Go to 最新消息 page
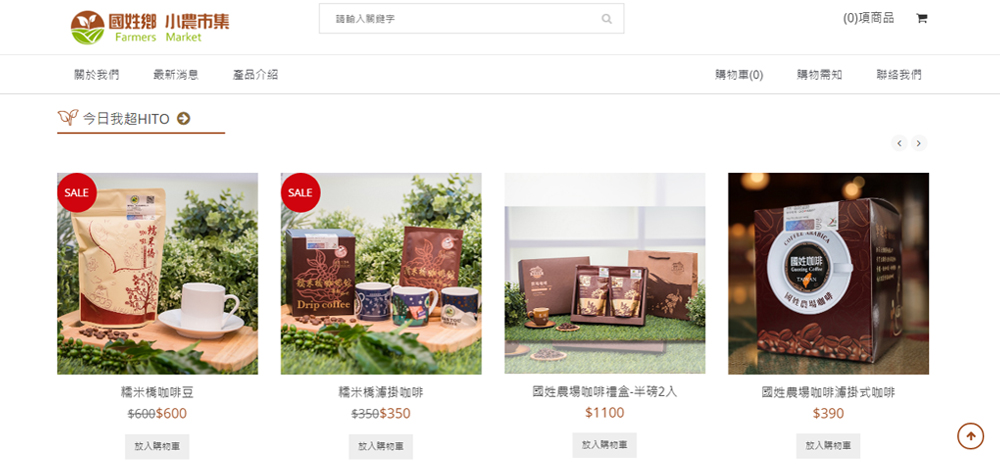1000x471 pixels. click(x=175, y=75)
